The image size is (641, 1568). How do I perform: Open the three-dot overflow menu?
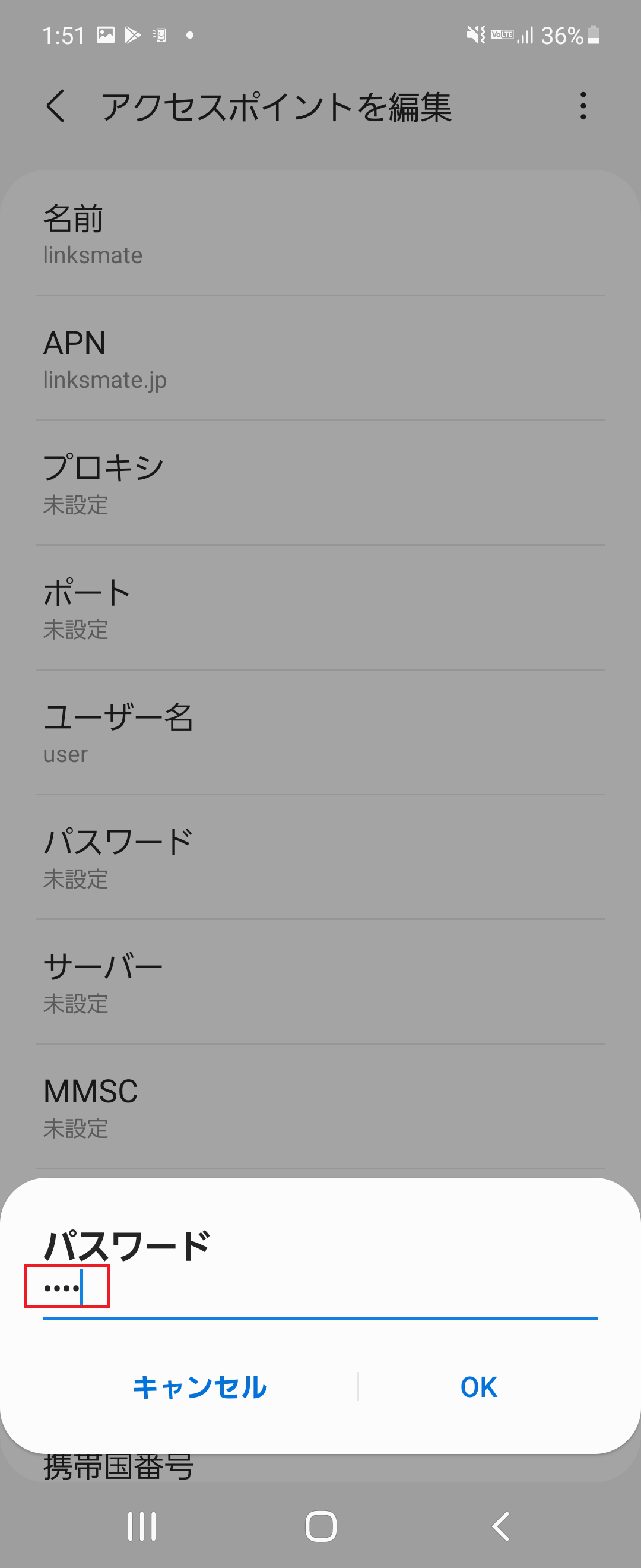point(582,106)
